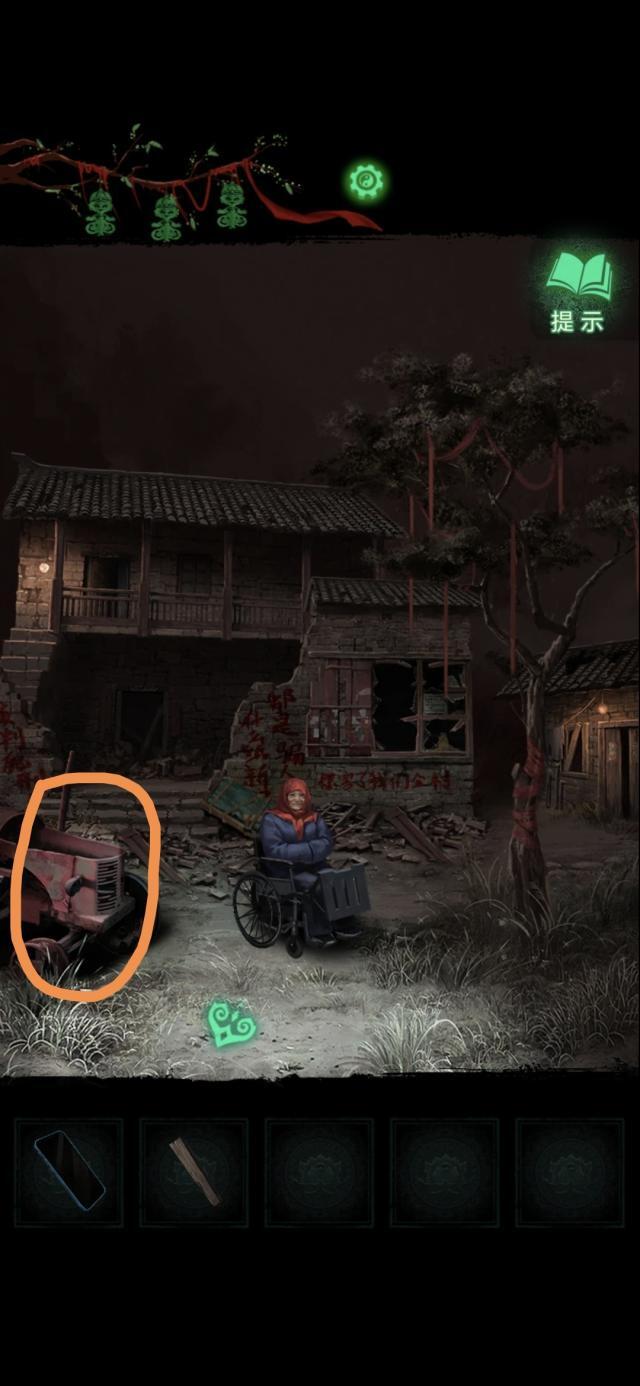The width and height of the screenshot is (640, 1386).
Task: Open the glowing green settings gear
Action: [x=366, y=182]
